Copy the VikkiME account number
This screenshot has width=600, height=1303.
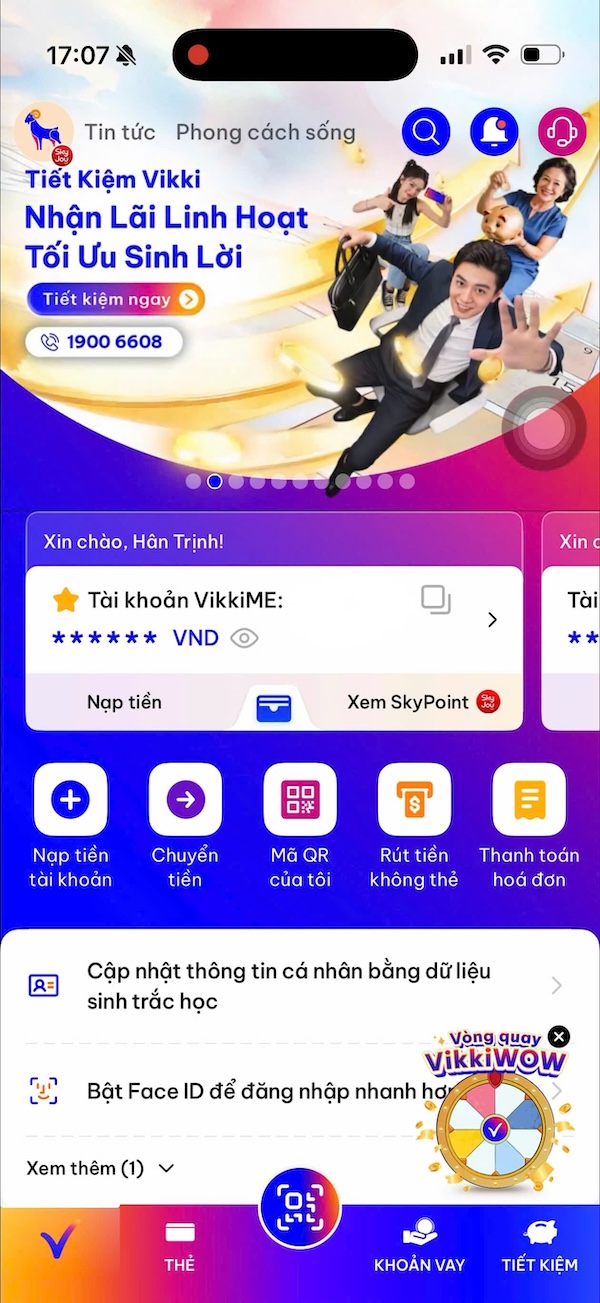436,600
